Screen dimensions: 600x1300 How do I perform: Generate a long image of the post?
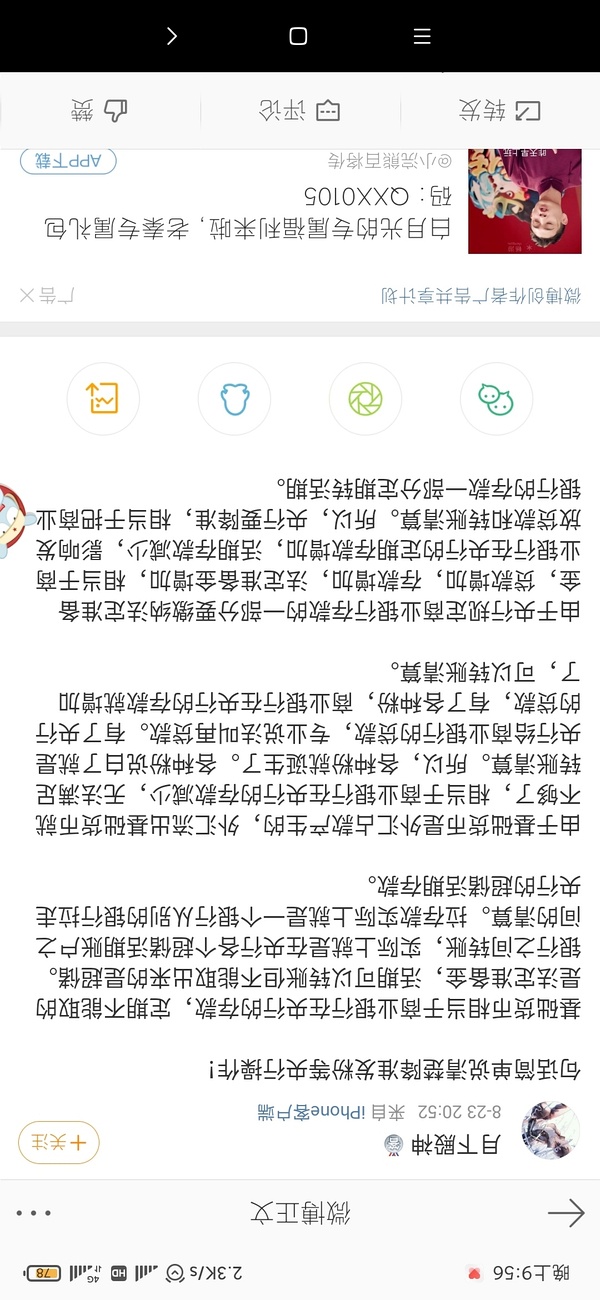[x=103, y=399]
